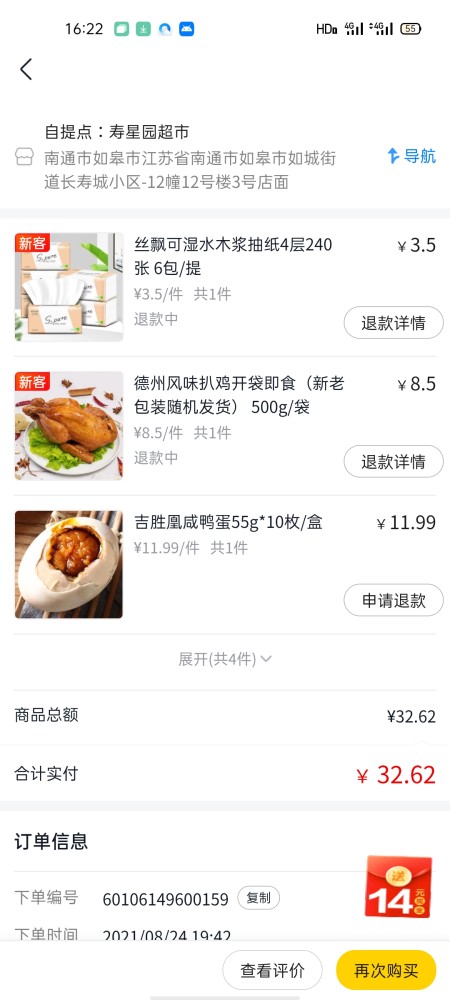Tap 申请退款 for the salted duck eggs
The image size is (450, 1000).
[393, 600]
